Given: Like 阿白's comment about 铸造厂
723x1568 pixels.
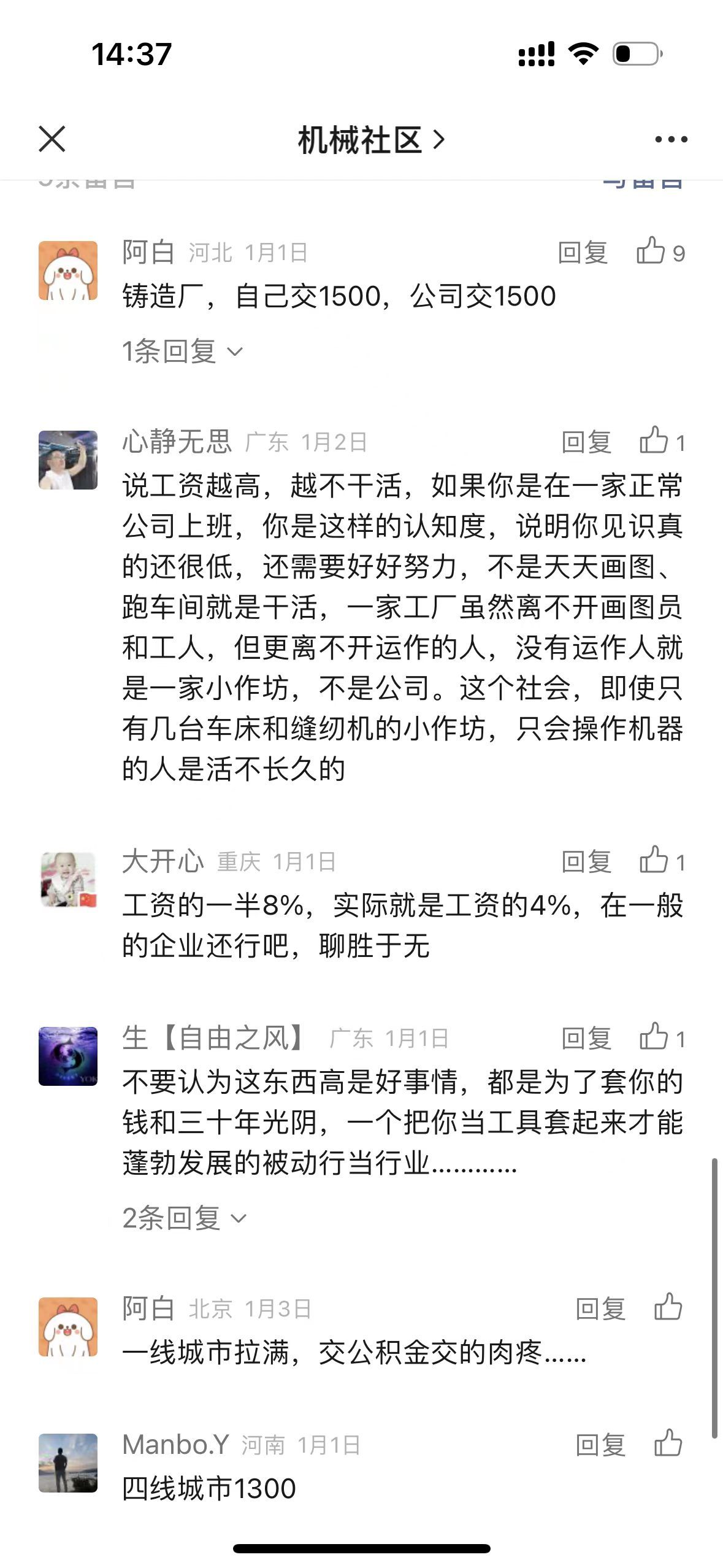Looking at the screenshot, I should pos(651,252).
